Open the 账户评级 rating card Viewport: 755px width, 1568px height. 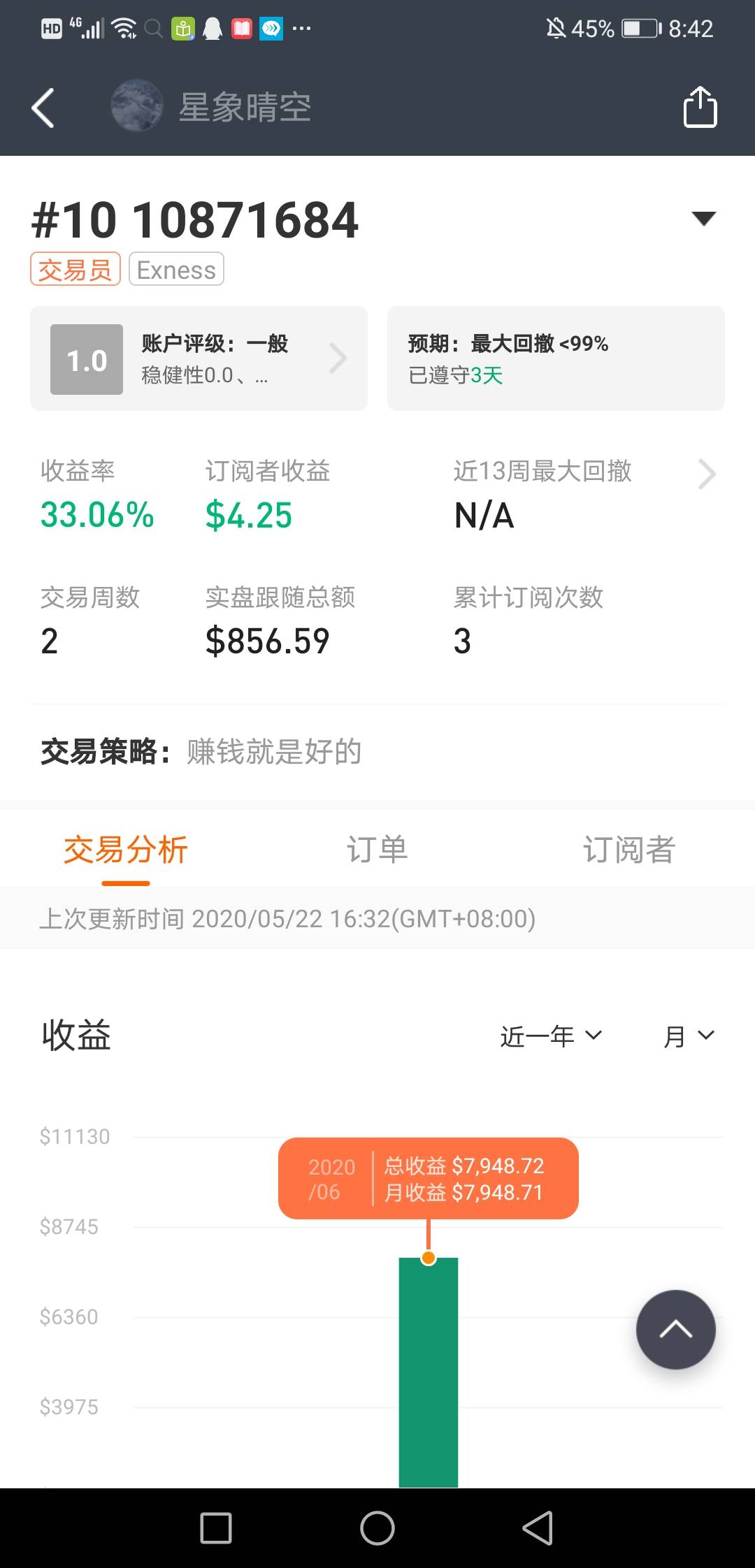click(x=199, y=358)
